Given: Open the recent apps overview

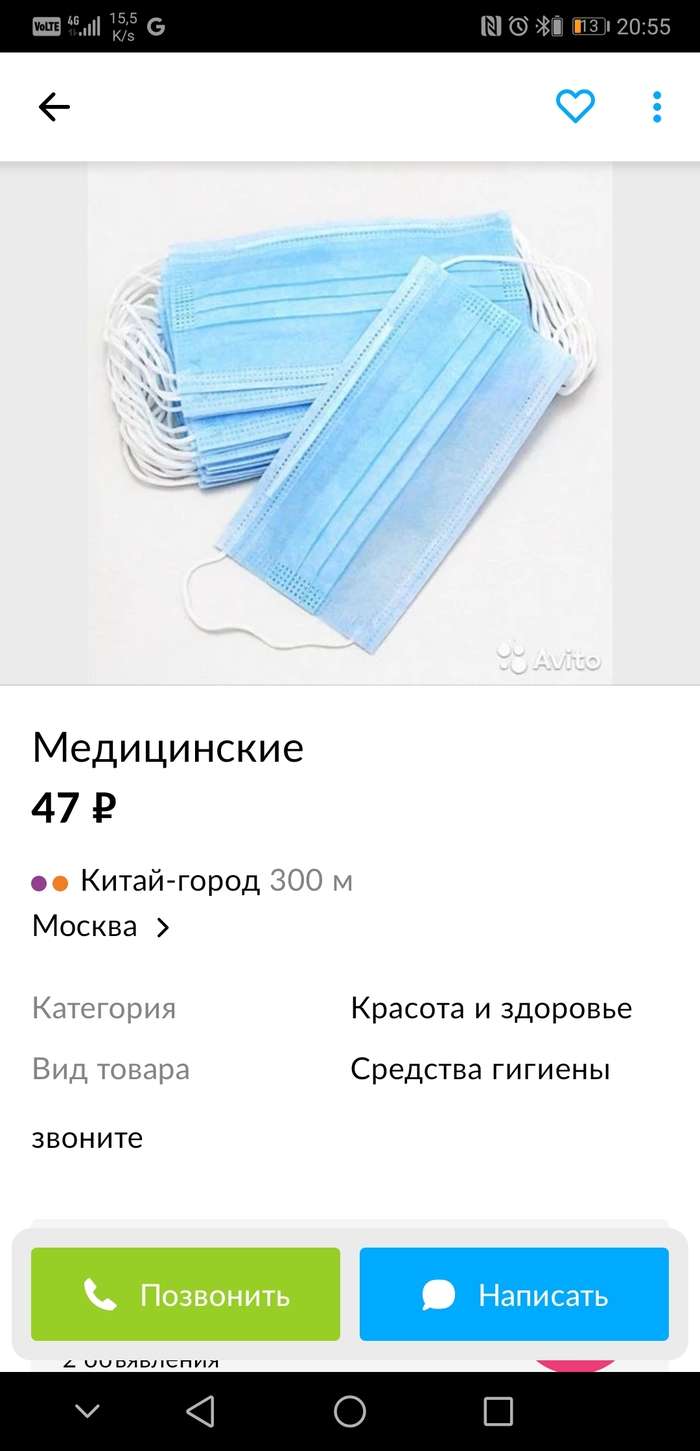Looking at the screenshot, I should (497, 1411).
